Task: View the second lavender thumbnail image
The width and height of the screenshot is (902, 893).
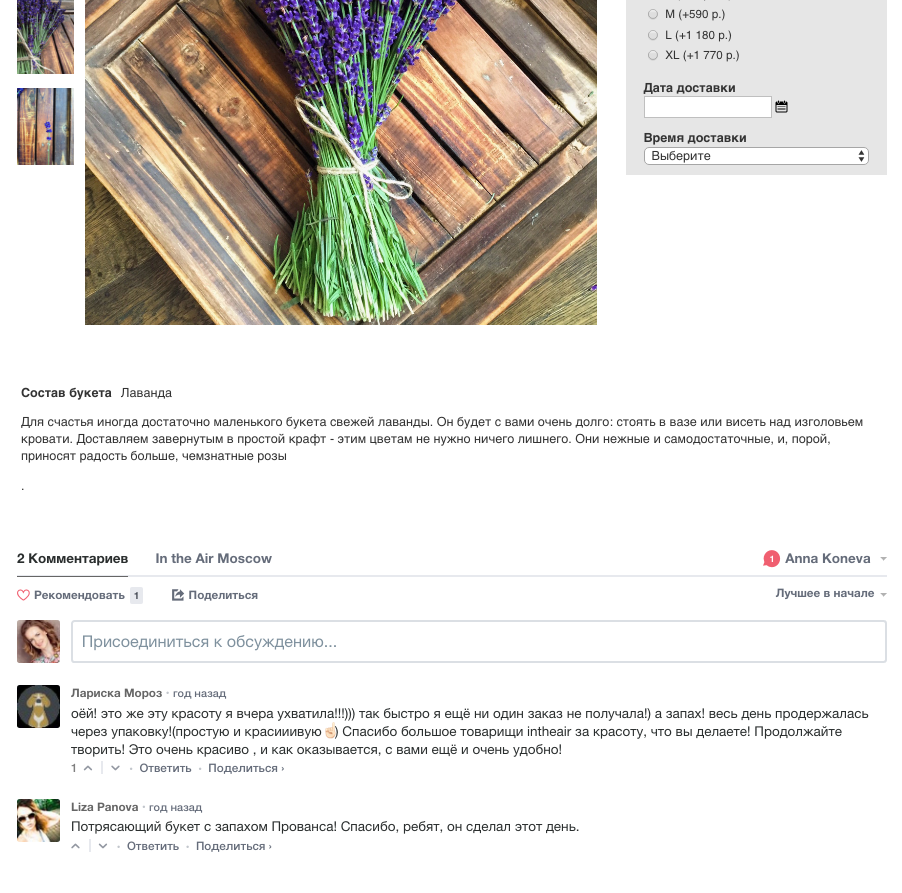Action: point(45,126)
